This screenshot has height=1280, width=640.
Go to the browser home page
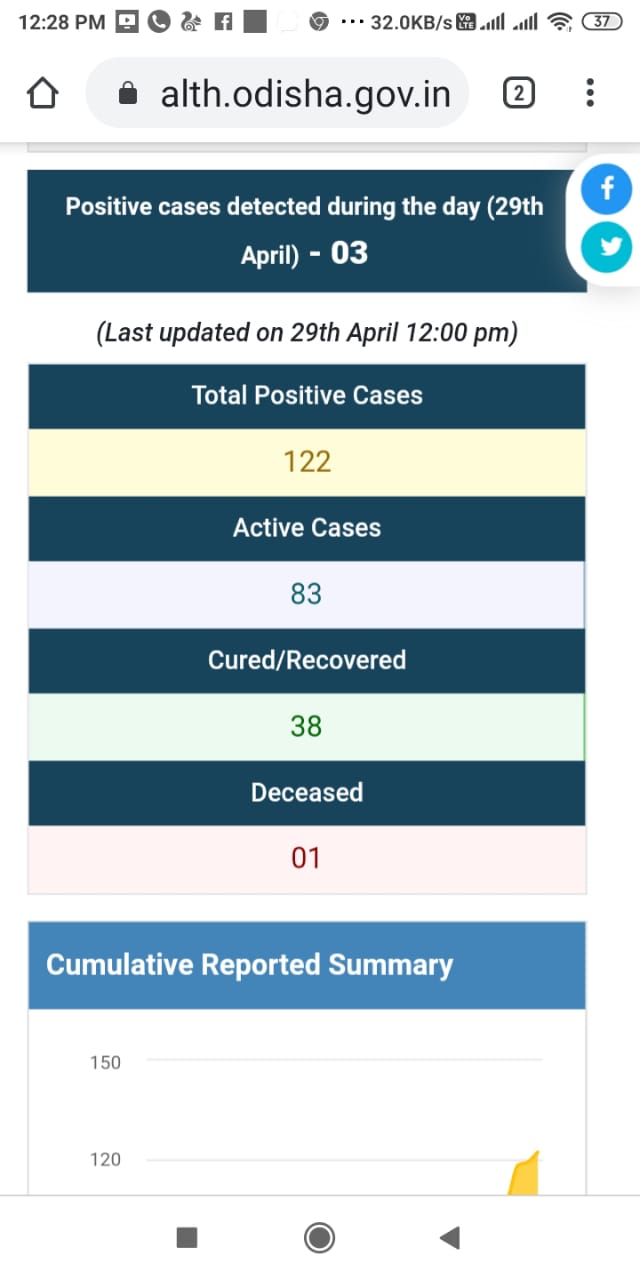(42, 94)
